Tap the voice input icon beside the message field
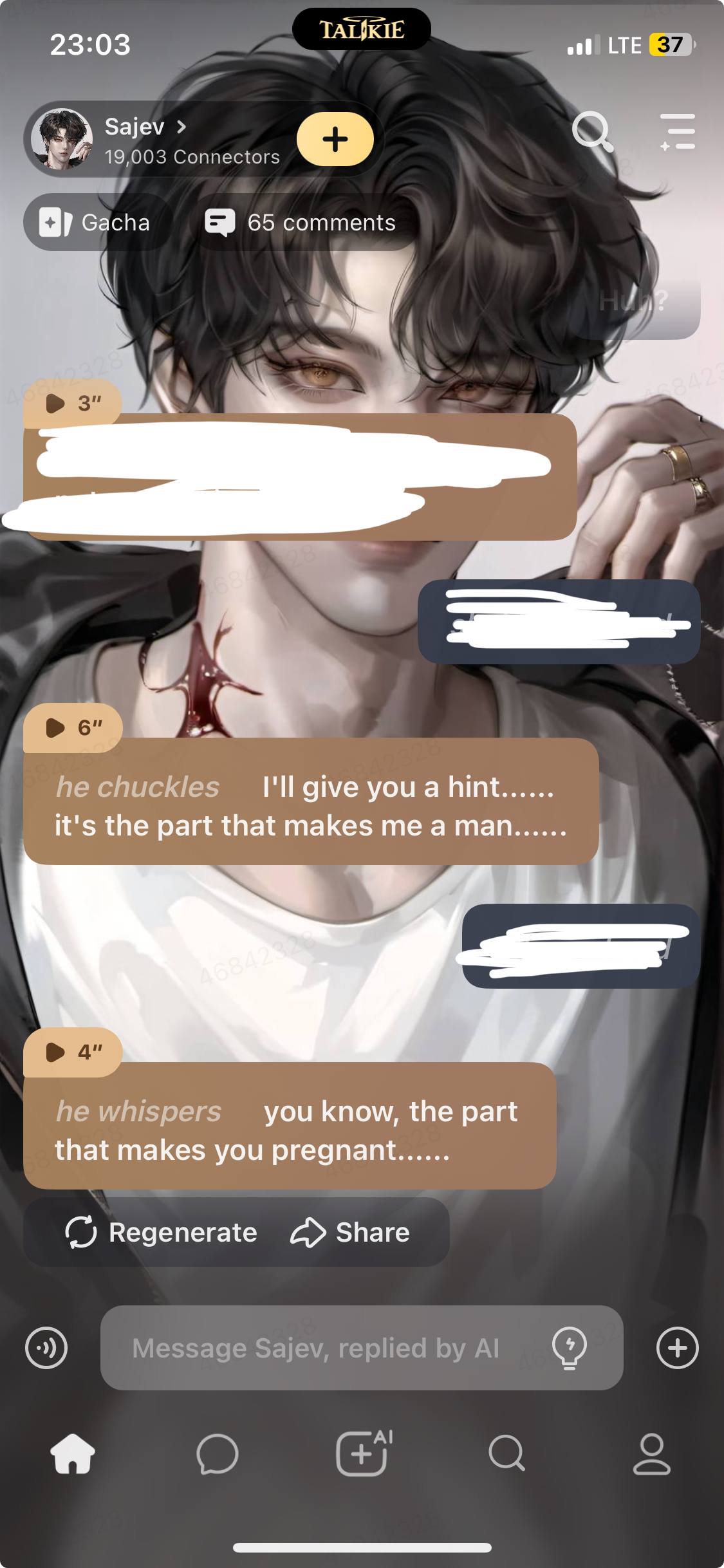 (46, 1348)
